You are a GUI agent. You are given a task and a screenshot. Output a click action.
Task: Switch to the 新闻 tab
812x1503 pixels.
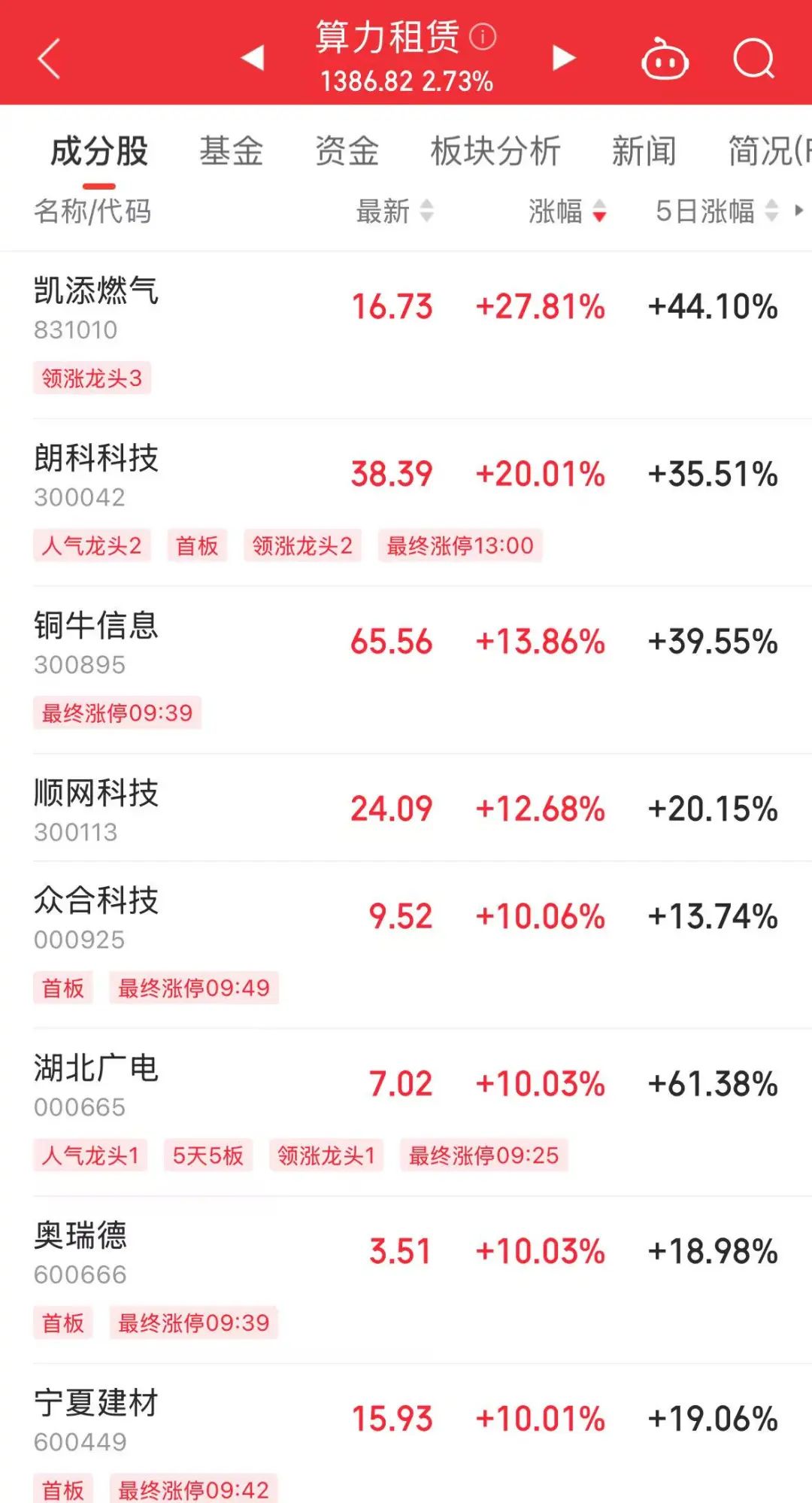[644, 151]
